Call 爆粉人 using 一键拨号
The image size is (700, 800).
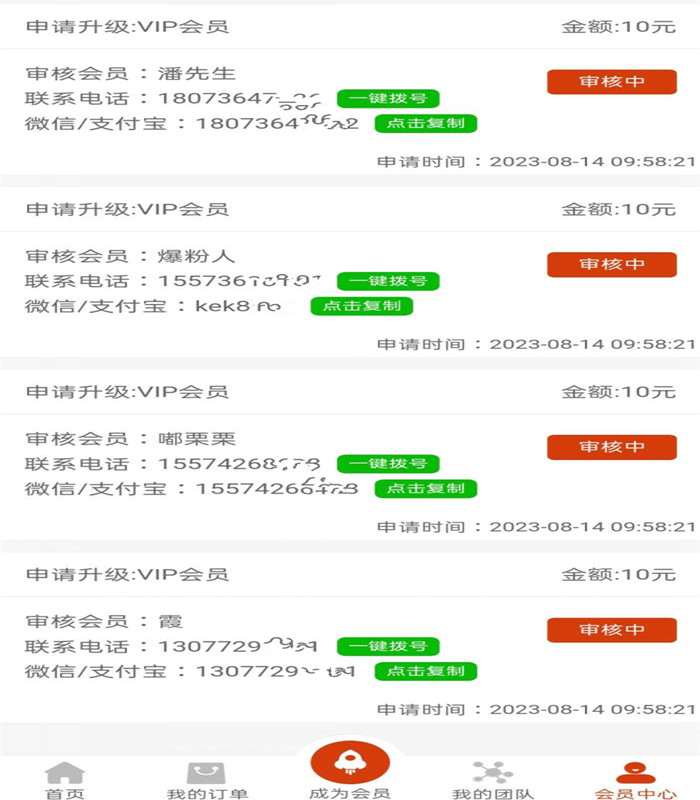tap(388, 282)
